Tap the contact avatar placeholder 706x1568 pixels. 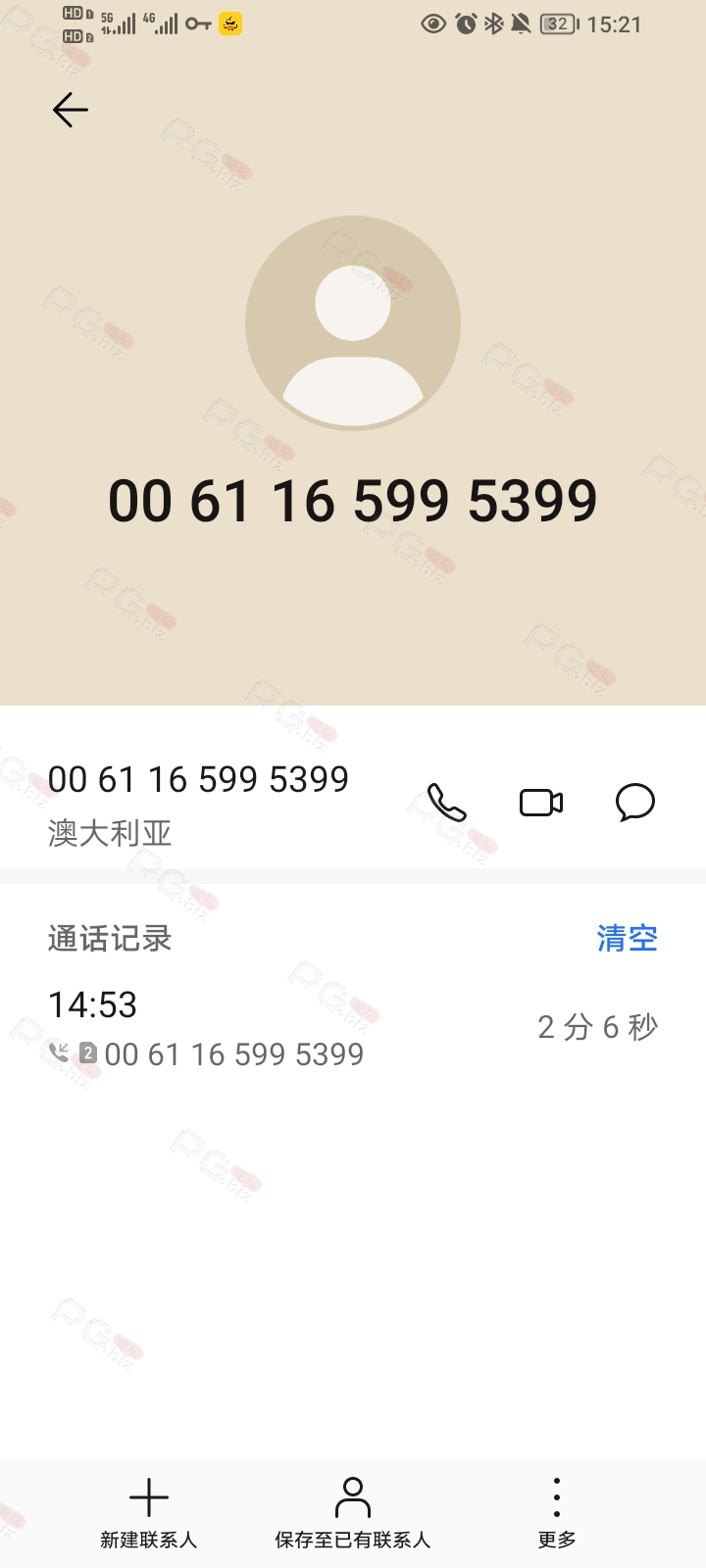[x=353, y=323]
